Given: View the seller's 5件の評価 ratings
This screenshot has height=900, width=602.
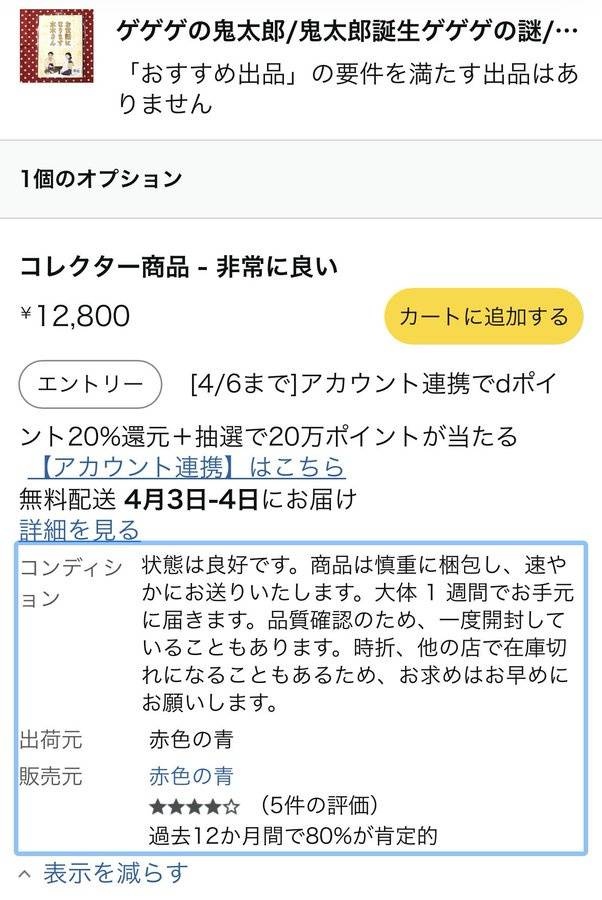Looking at the screenshot, I should click(x=318, y=806).
